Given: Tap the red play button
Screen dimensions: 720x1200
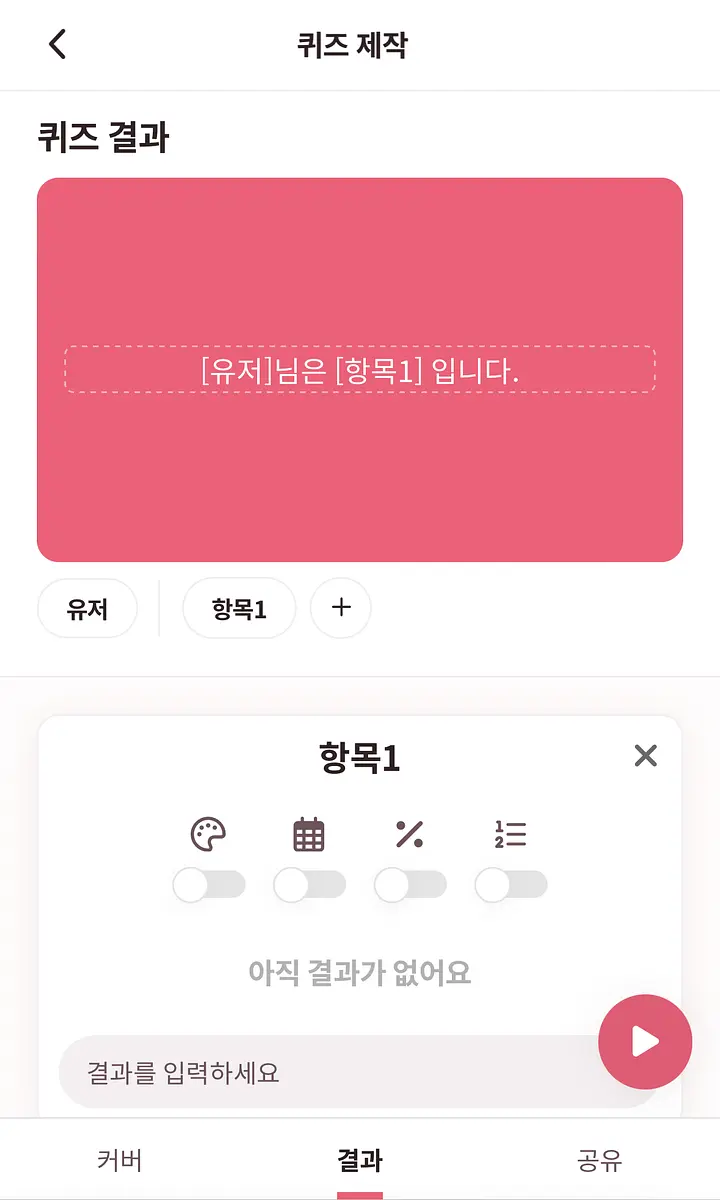Looking at the screenshot, I should point(645,1041).
